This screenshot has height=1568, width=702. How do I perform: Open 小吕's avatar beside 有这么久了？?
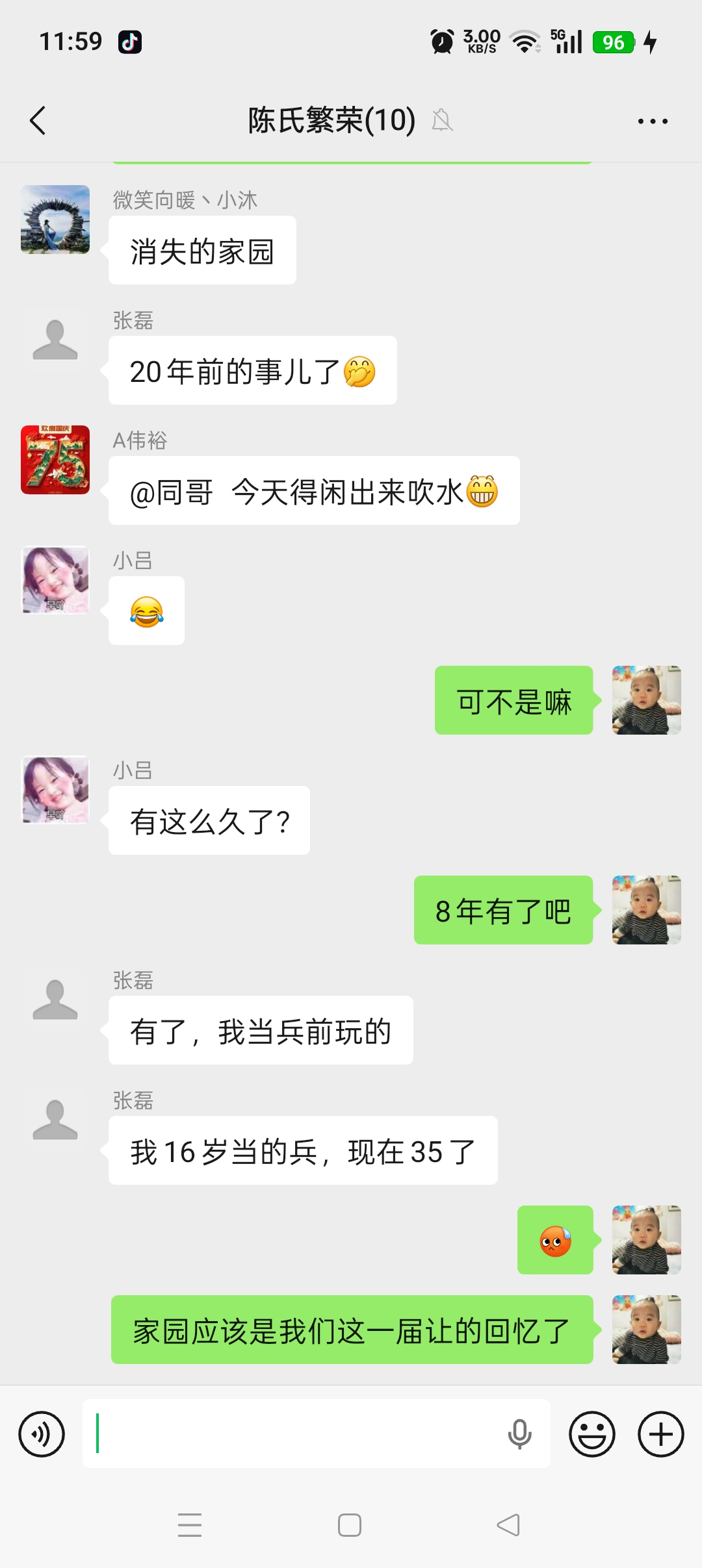55,790
